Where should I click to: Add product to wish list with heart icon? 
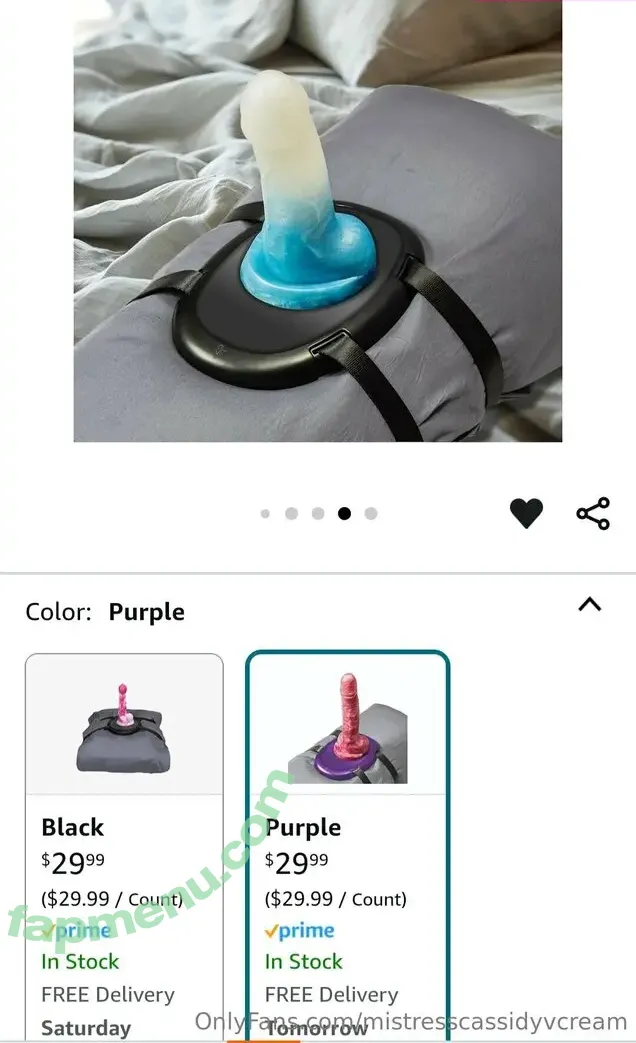[x=526, y=513]
